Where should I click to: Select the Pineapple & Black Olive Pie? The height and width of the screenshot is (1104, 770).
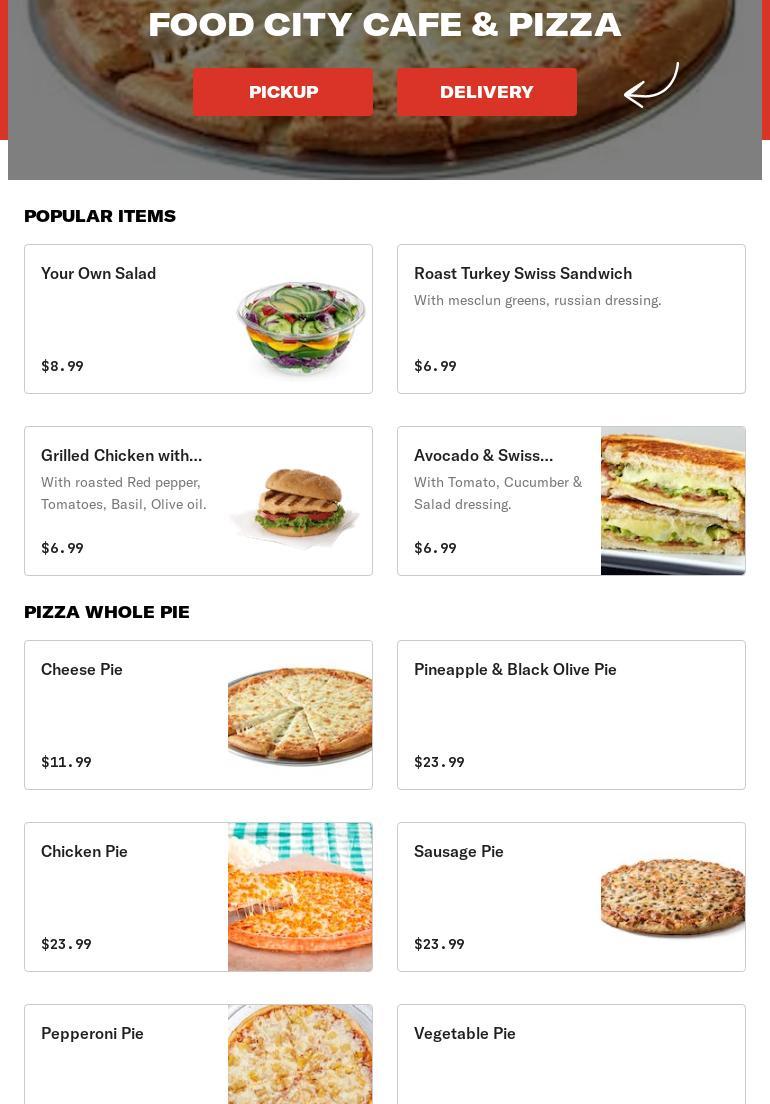coord(571,715)
